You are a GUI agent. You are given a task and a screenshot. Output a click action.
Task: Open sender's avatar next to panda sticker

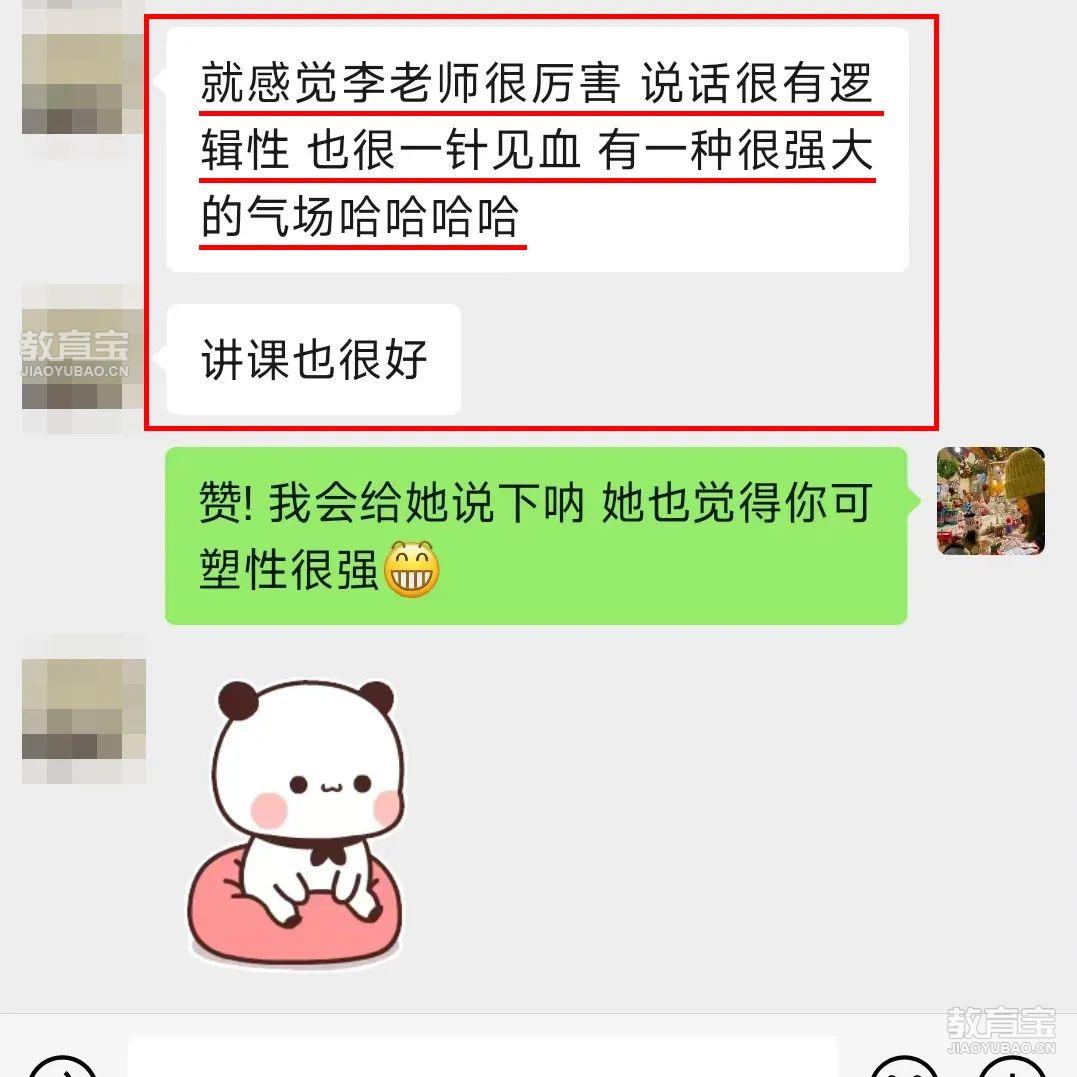point(84,721)
